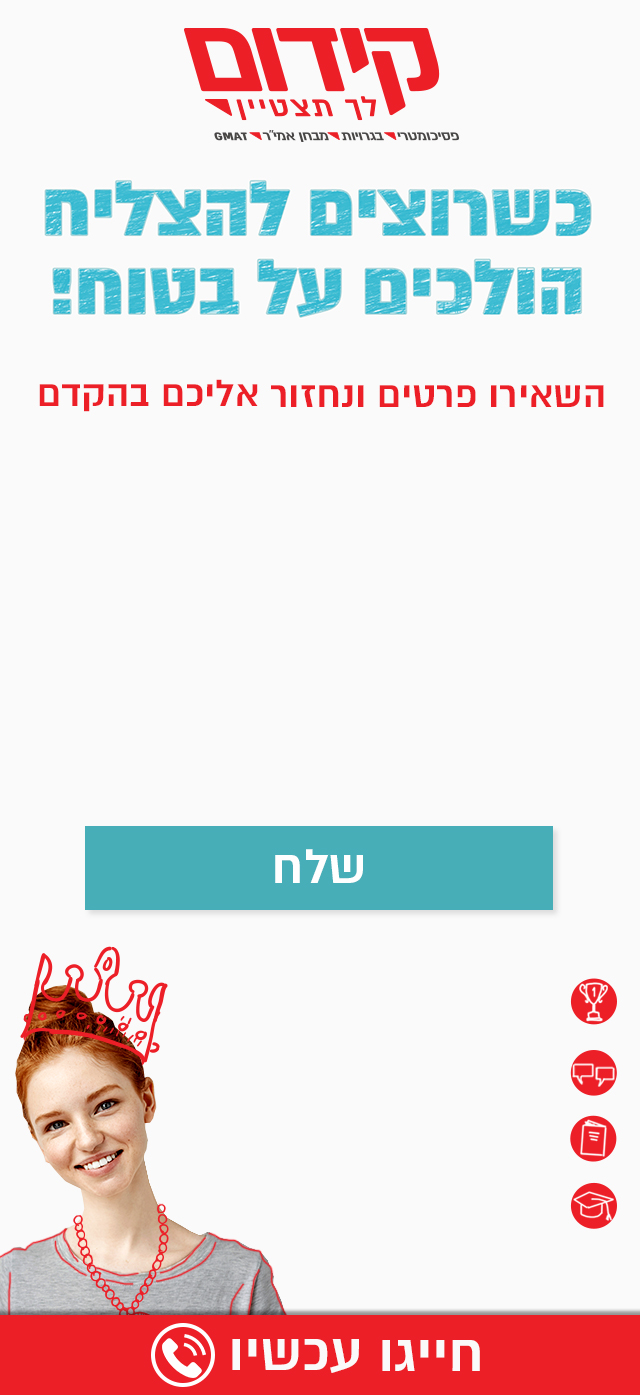The height and width of the screenshot is (1395, 640).
Task: Open the trophy icon section
Action: point(594,1001)
